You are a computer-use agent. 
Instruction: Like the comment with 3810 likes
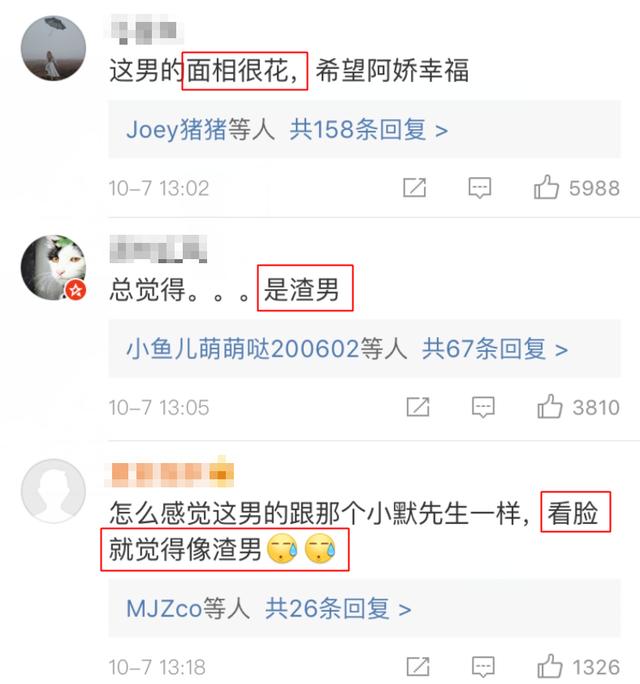pos(551,407)
